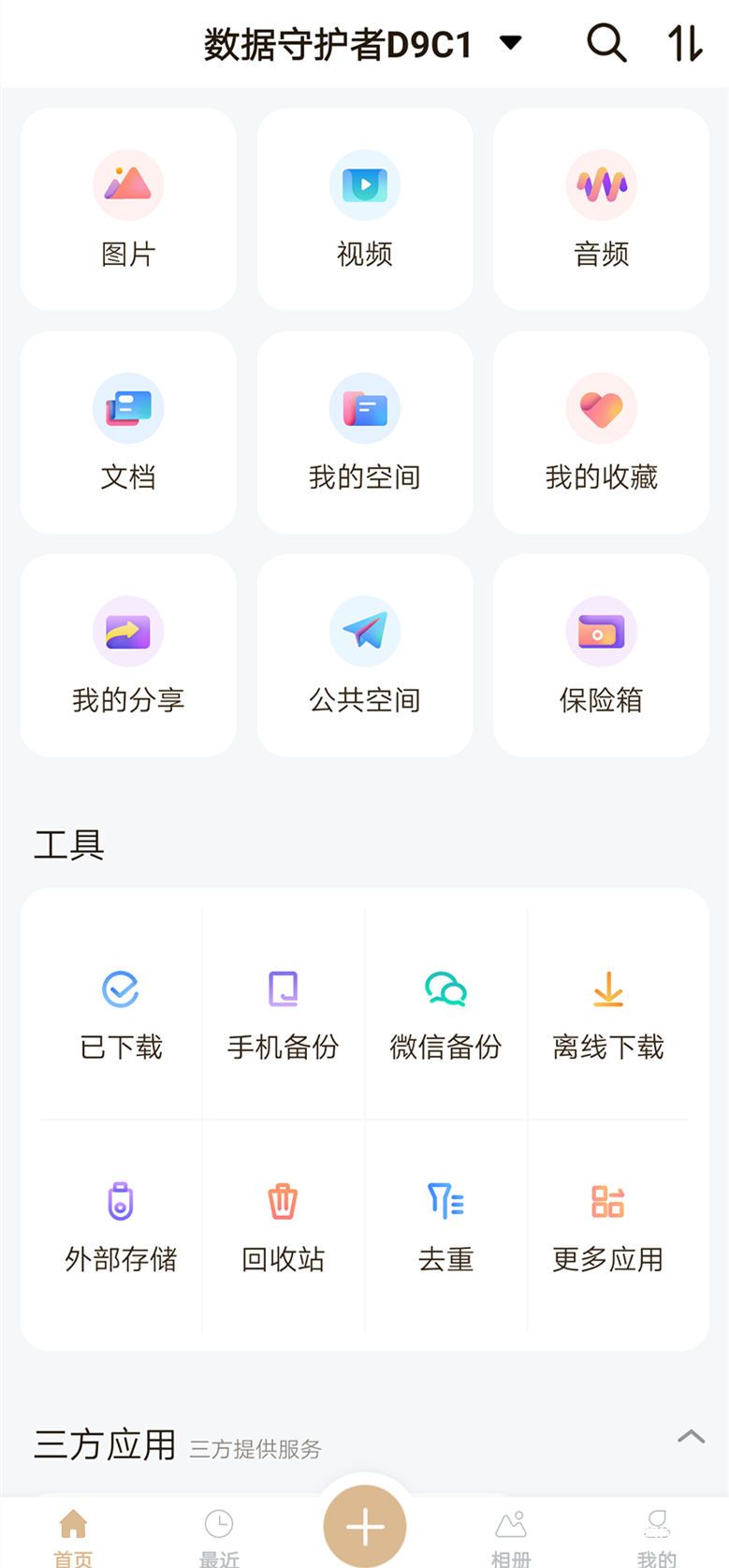Collapse the 三方应用 section
Viewport: 729px width, 1568px height.
point(690,1437)
